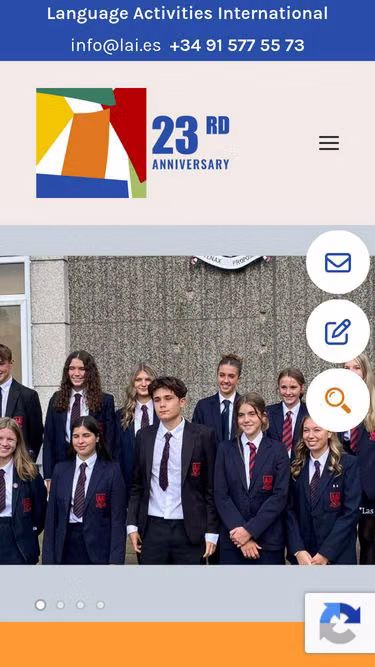Image resolution: width=375 pixels, height=667 pixels.
Task: Open the magnifier search button
Action: [x=338, y=400]
